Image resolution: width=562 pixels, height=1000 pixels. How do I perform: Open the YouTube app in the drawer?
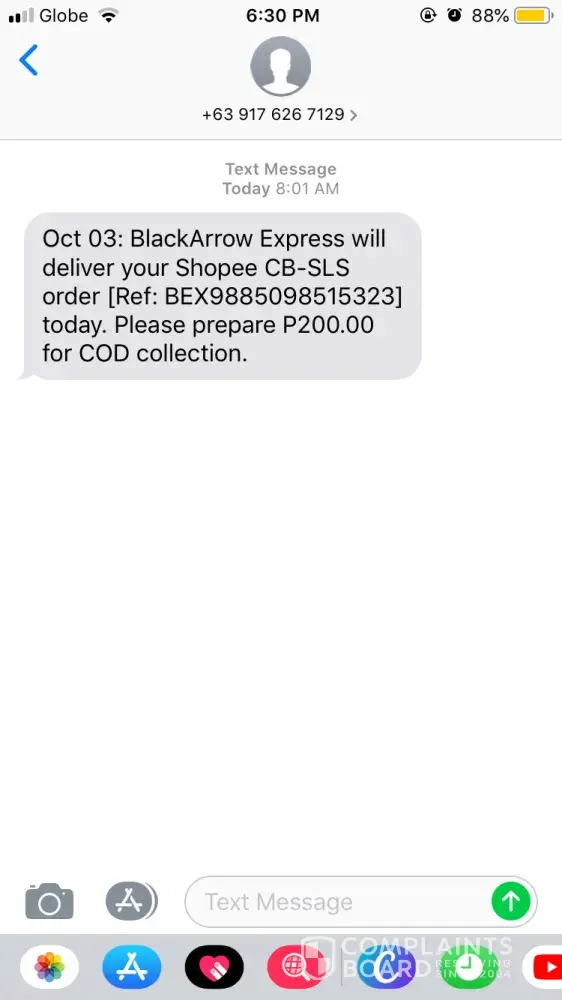pyautogui.click(x=543, y=967)
